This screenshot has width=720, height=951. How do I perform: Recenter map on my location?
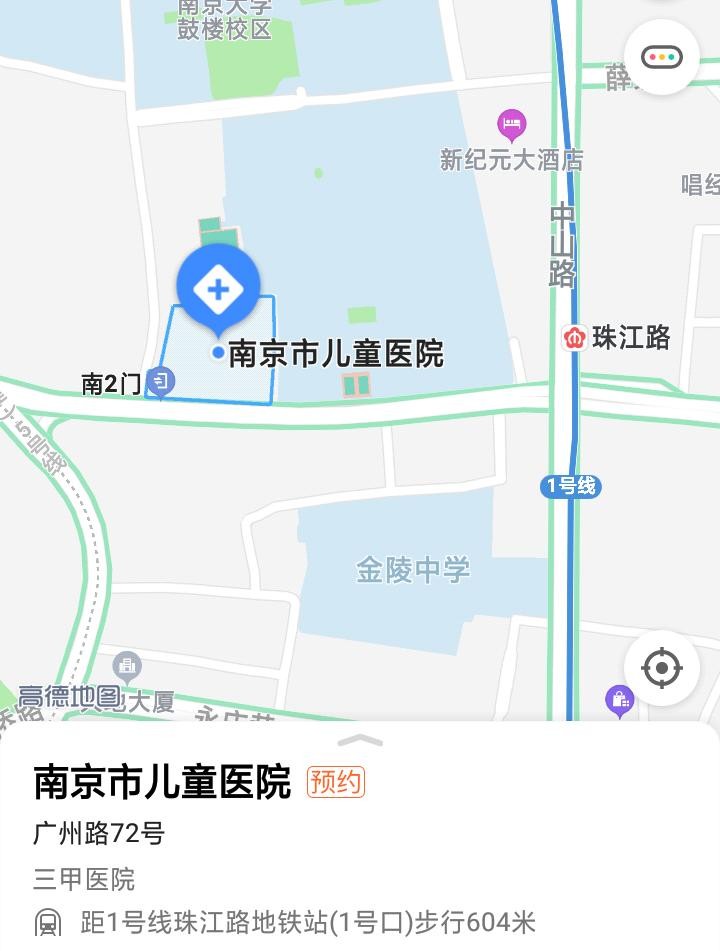point(661,668)
